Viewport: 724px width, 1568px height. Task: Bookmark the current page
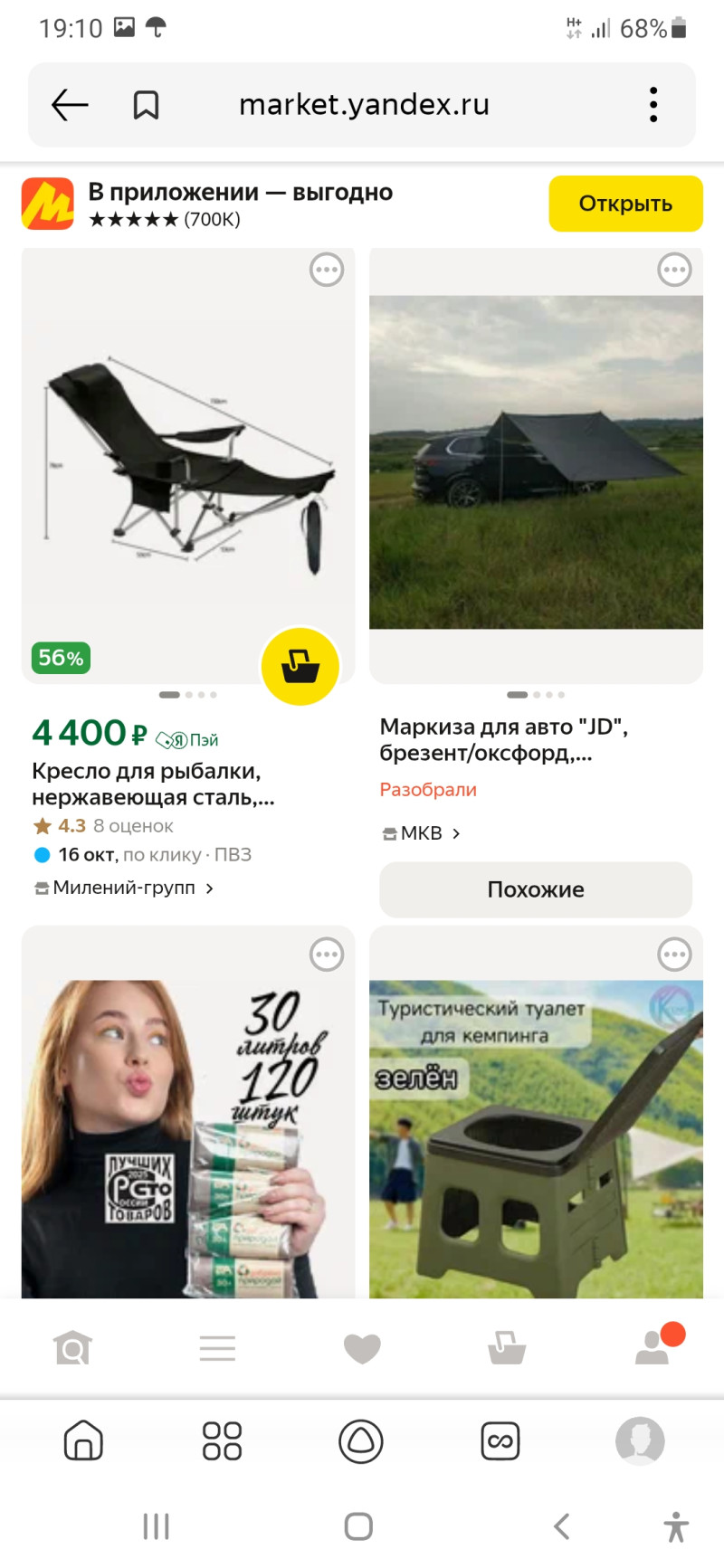146,105
